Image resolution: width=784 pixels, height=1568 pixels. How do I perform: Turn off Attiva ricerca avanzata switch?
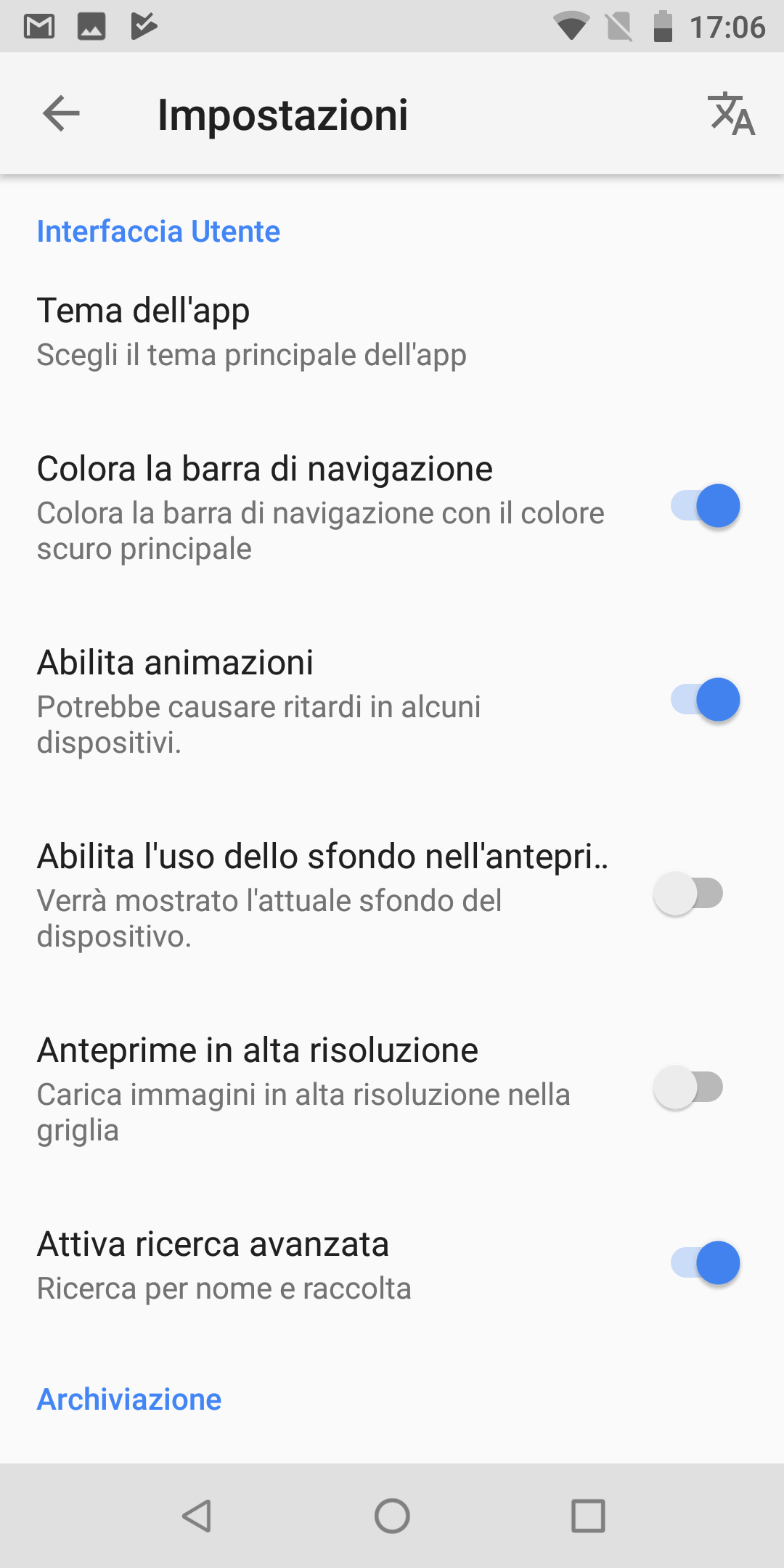pyautogui.click(x=705, y=1263)
